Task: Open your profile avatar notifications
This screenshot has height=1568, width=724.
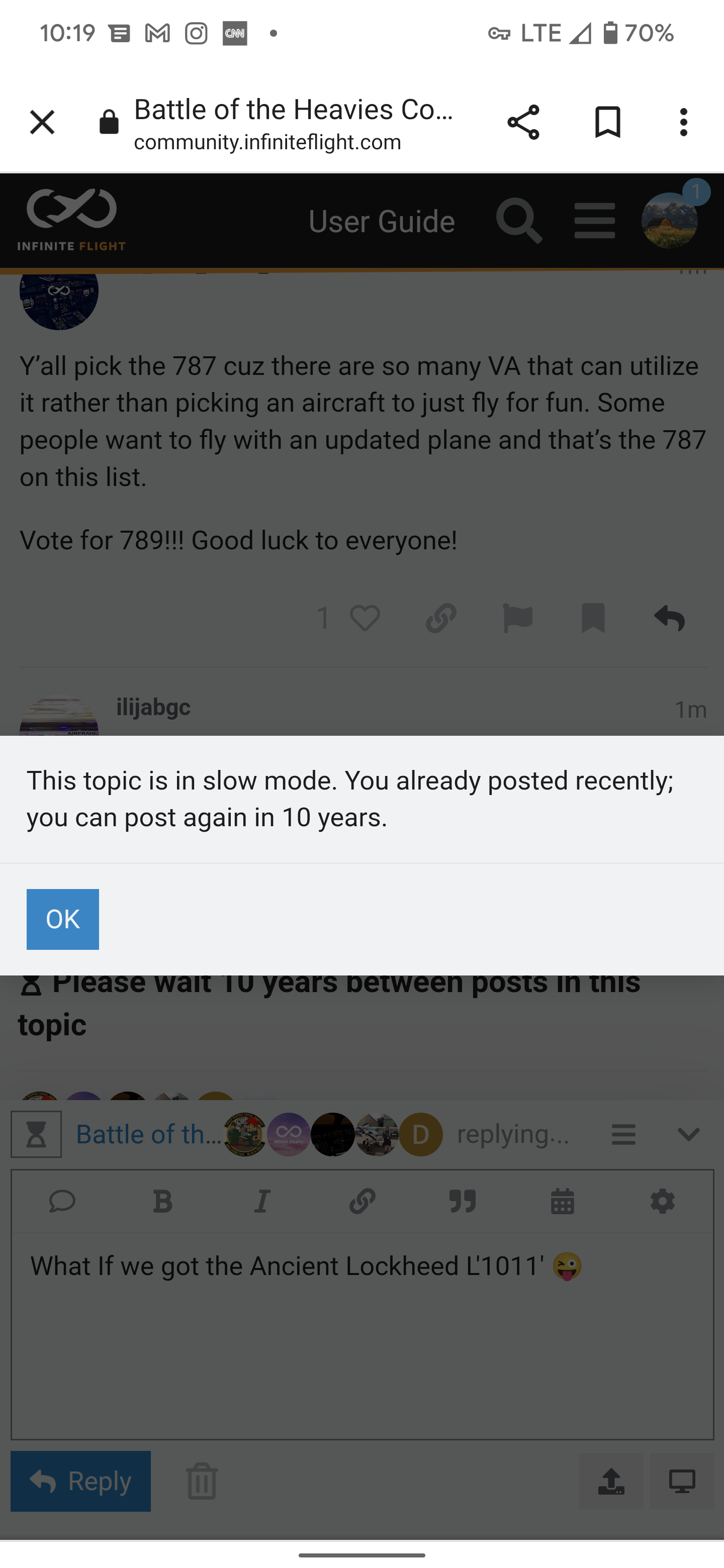Action: coord(670,220)
